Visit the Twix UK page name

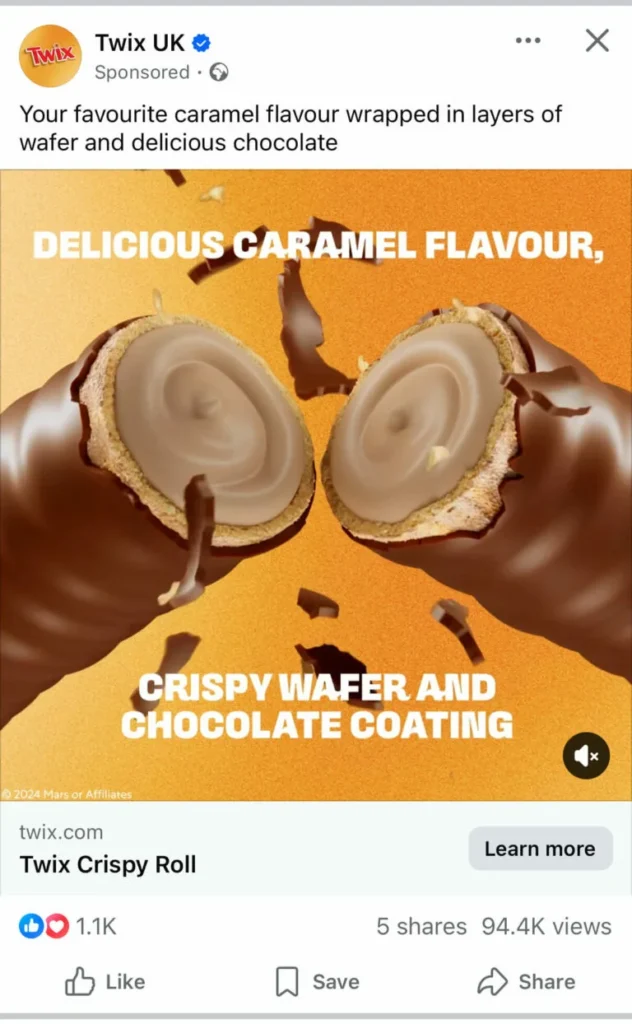(140, 42)
